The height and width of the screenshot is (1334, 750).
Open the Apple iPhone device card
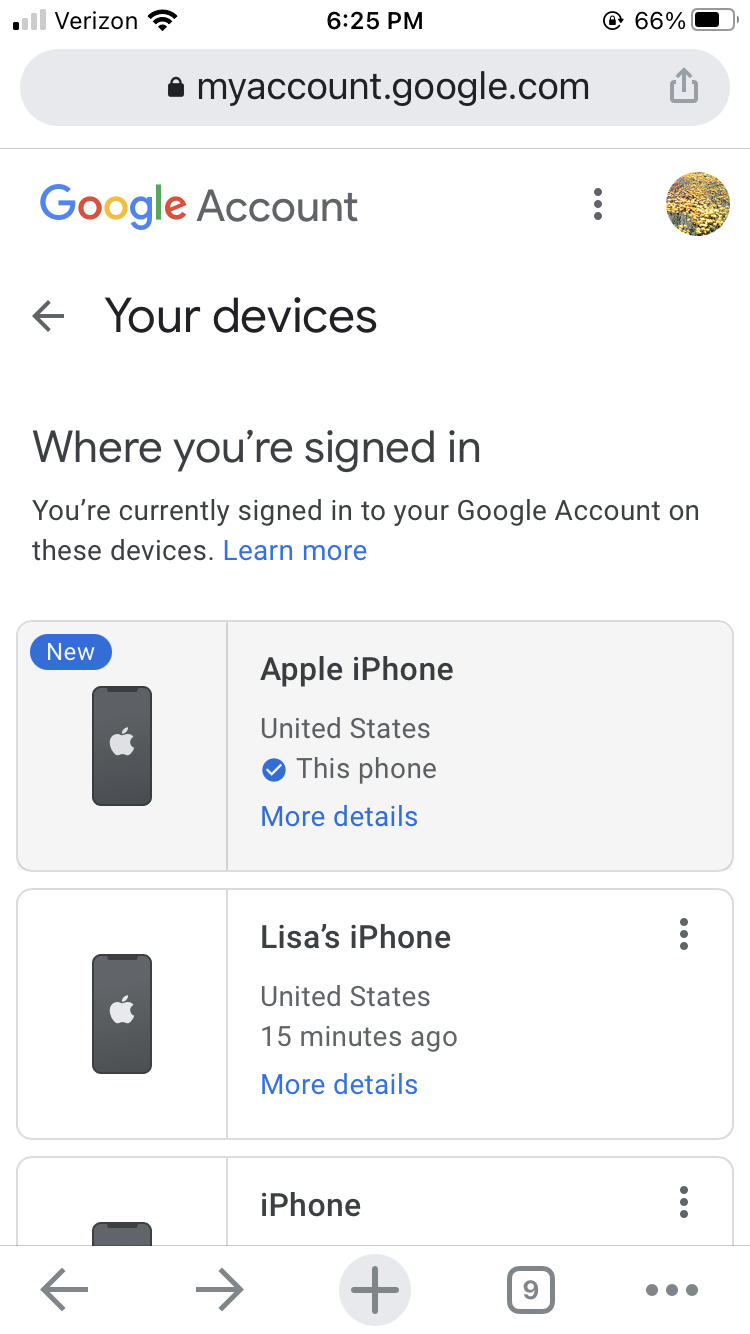(x=375, y=746)
